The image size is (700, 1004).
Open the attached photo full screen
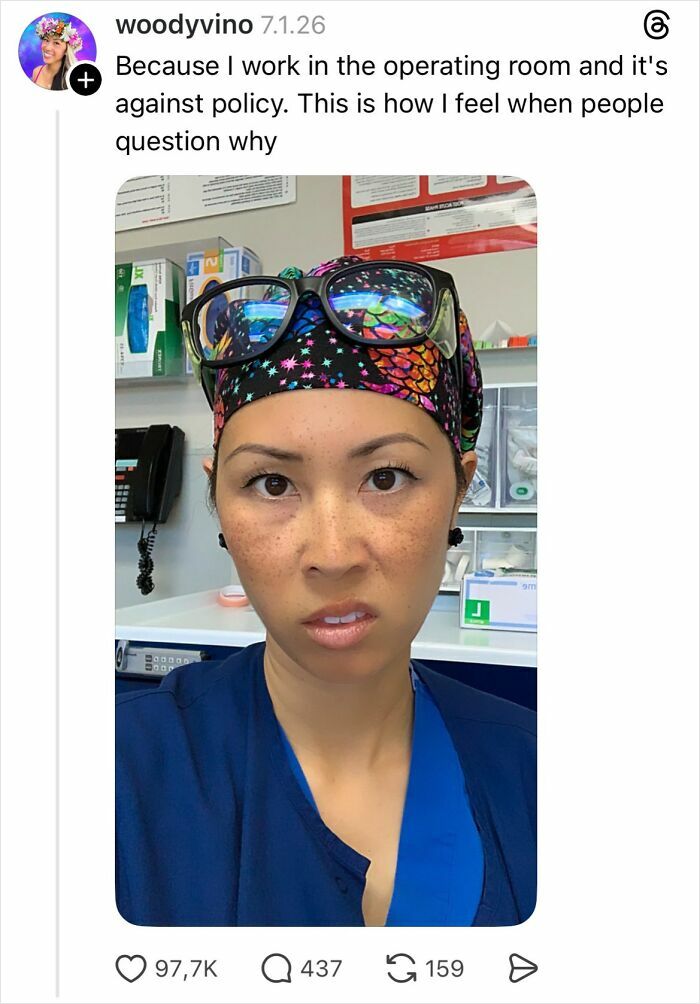326,550
